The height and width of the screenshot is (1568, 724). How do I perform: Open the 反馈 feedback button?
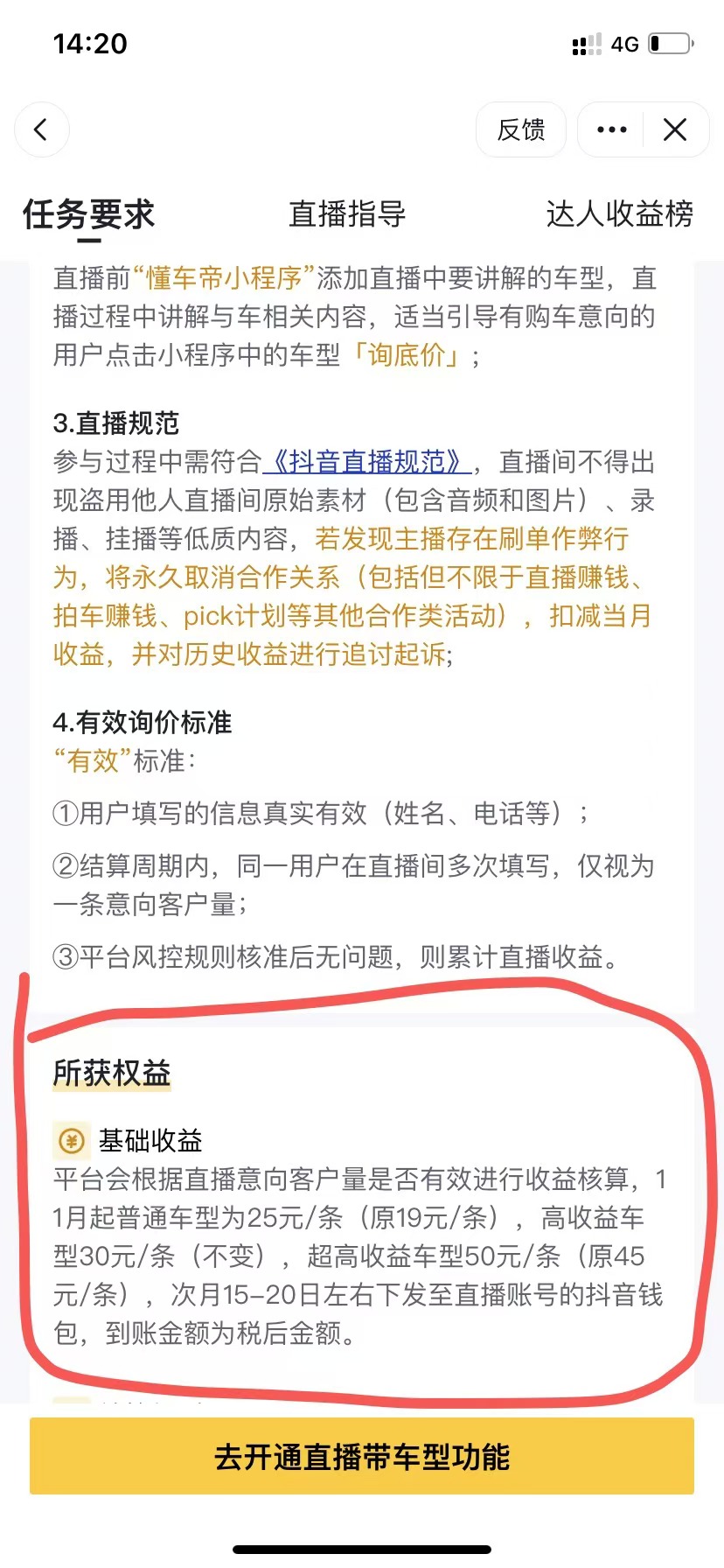click(x=520, y=129)
